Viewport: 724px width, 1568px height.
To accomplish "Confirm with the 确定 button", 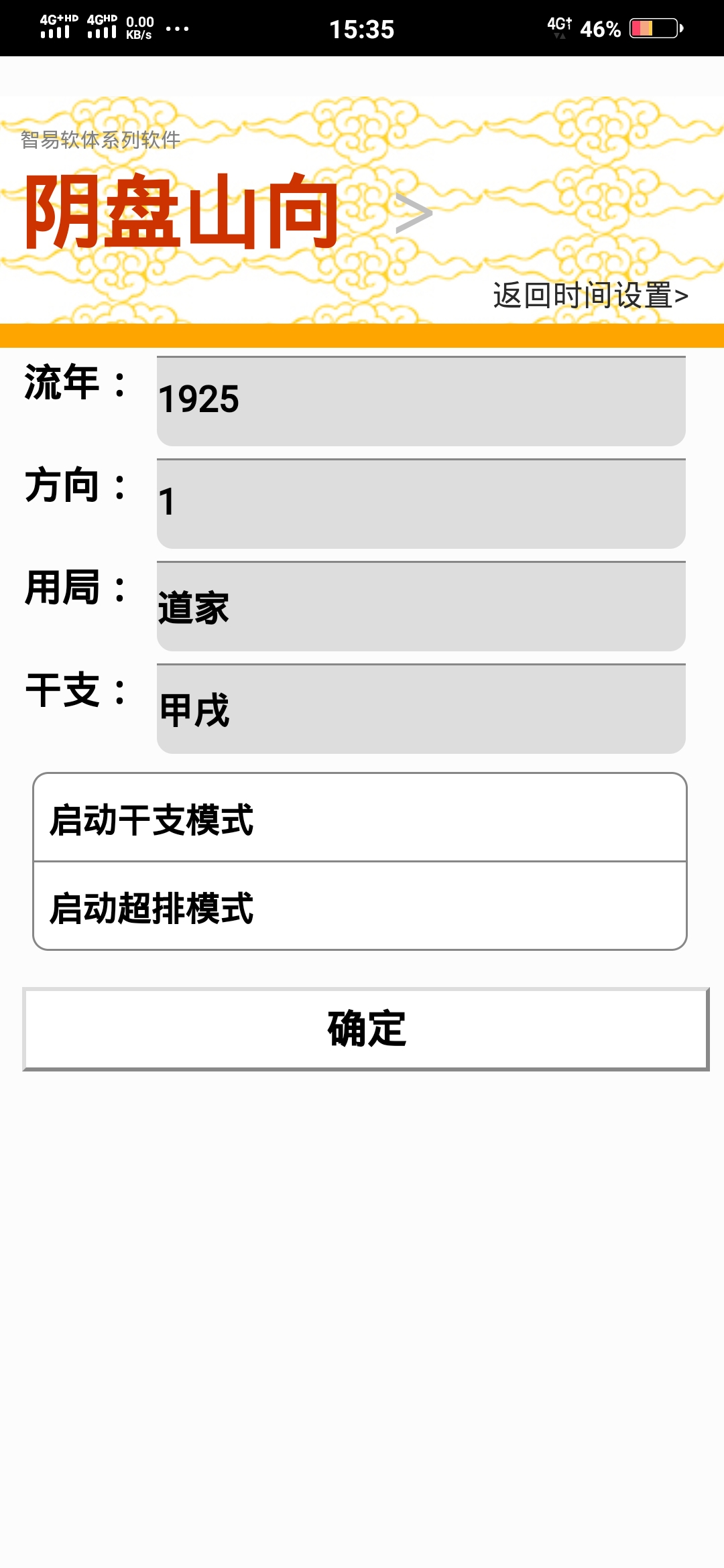I will (366, 1029).
